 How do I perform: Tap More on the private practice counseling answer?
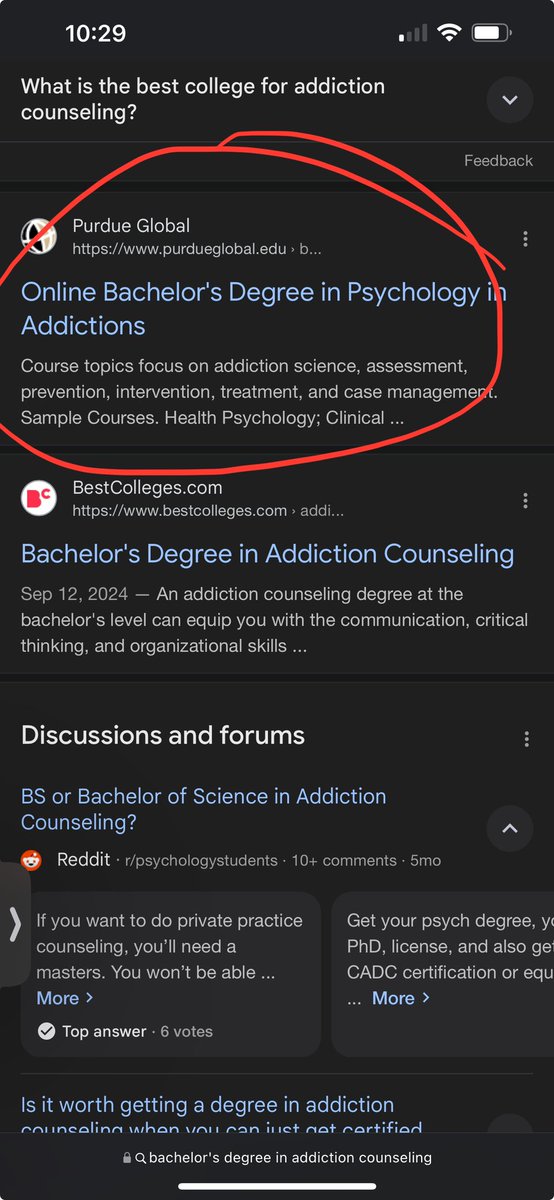64,998
